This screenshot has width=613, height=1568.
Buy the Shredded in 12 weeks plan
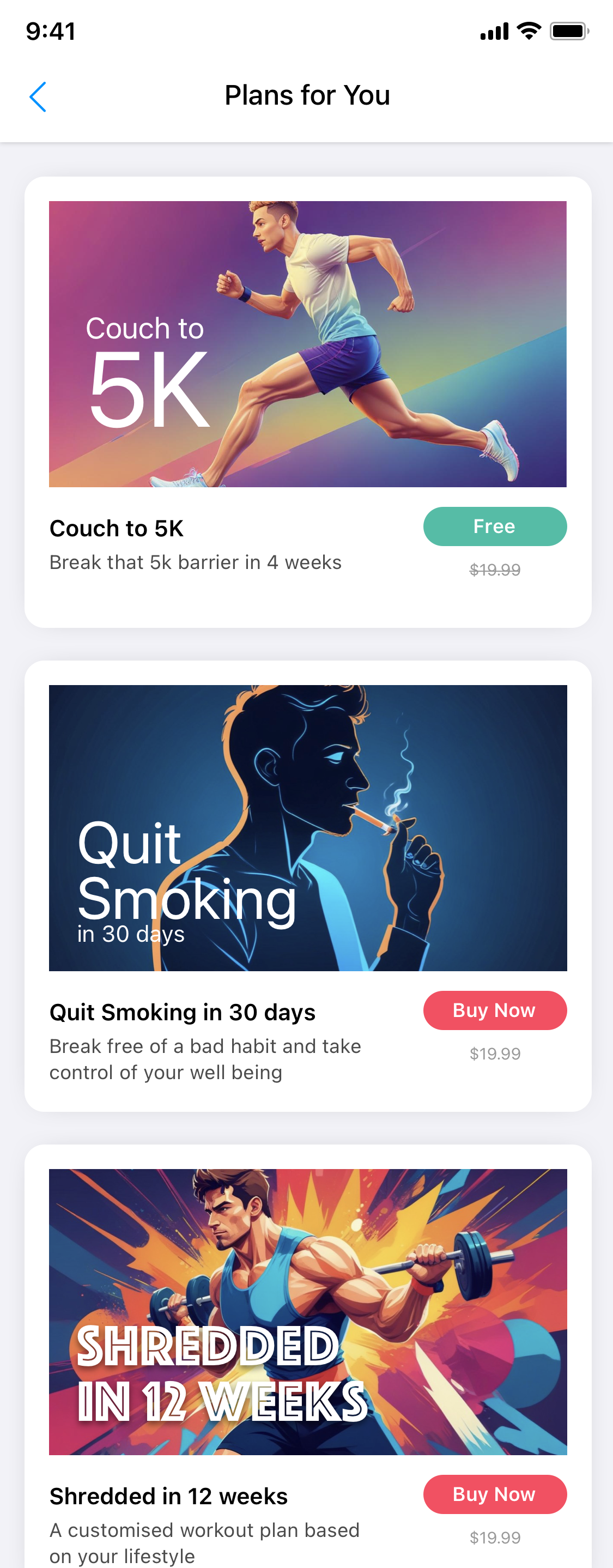pos(494,1494)
